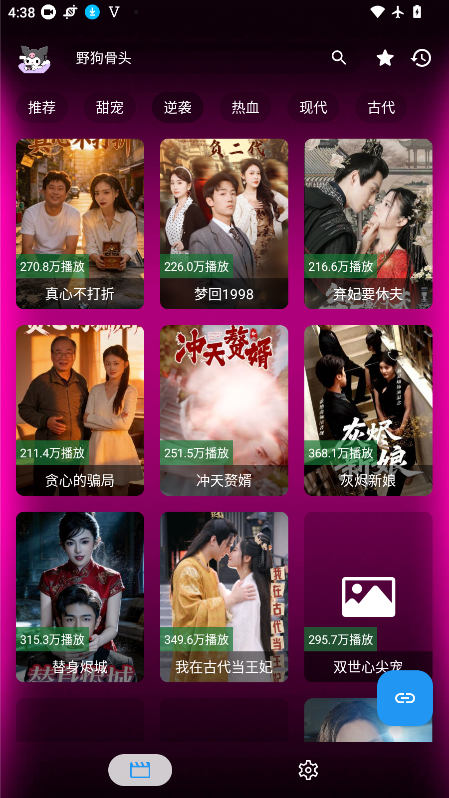Open the drama 我在古代当王妃

point(224,597)
